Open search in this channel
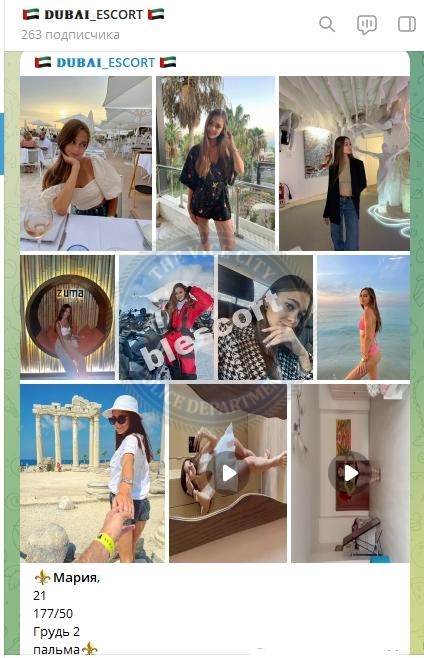The width and height of the screenshot is (424, 658). (327, 24)
